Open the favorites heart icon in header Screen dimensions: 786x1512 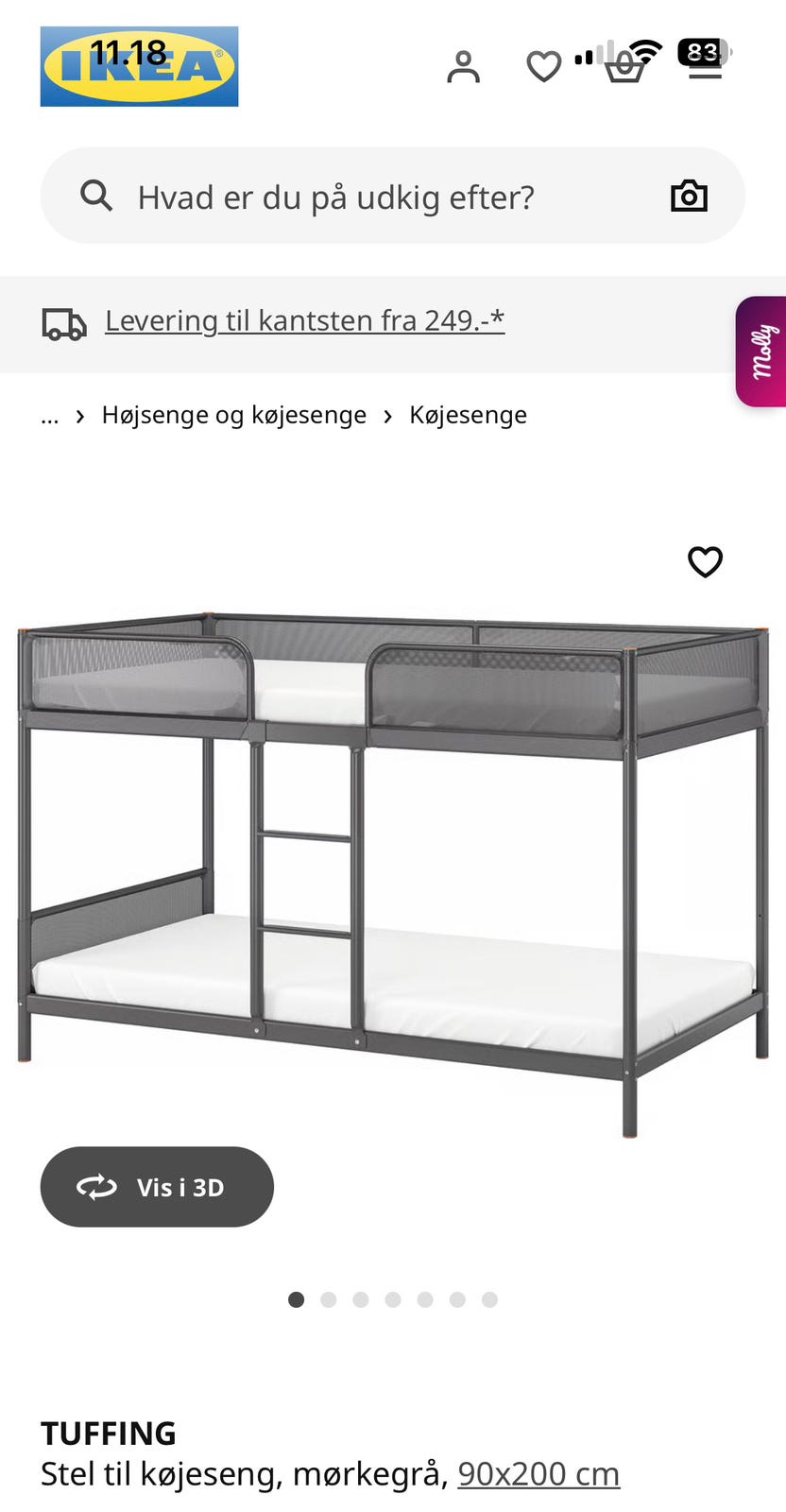point(544,66)
